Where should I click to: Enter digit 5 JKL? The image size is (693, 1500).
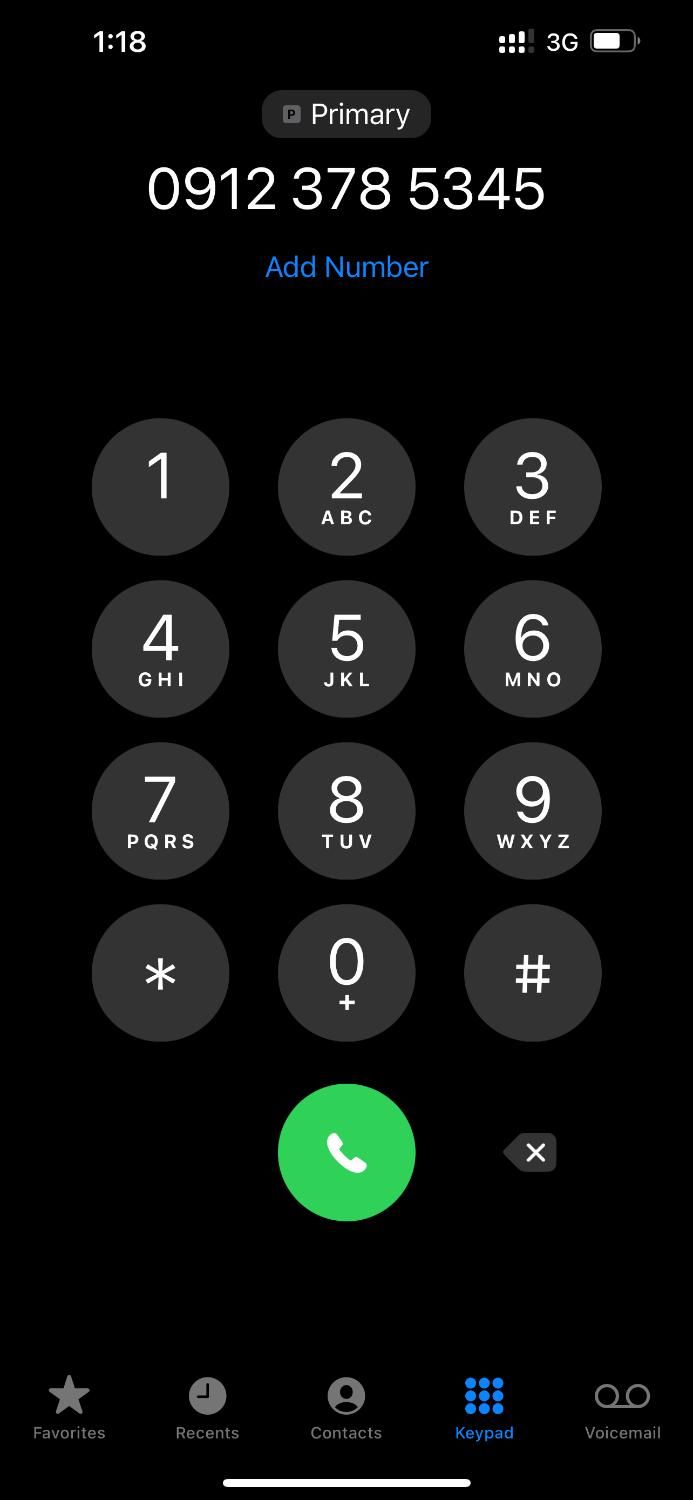[x=346, y=649]
